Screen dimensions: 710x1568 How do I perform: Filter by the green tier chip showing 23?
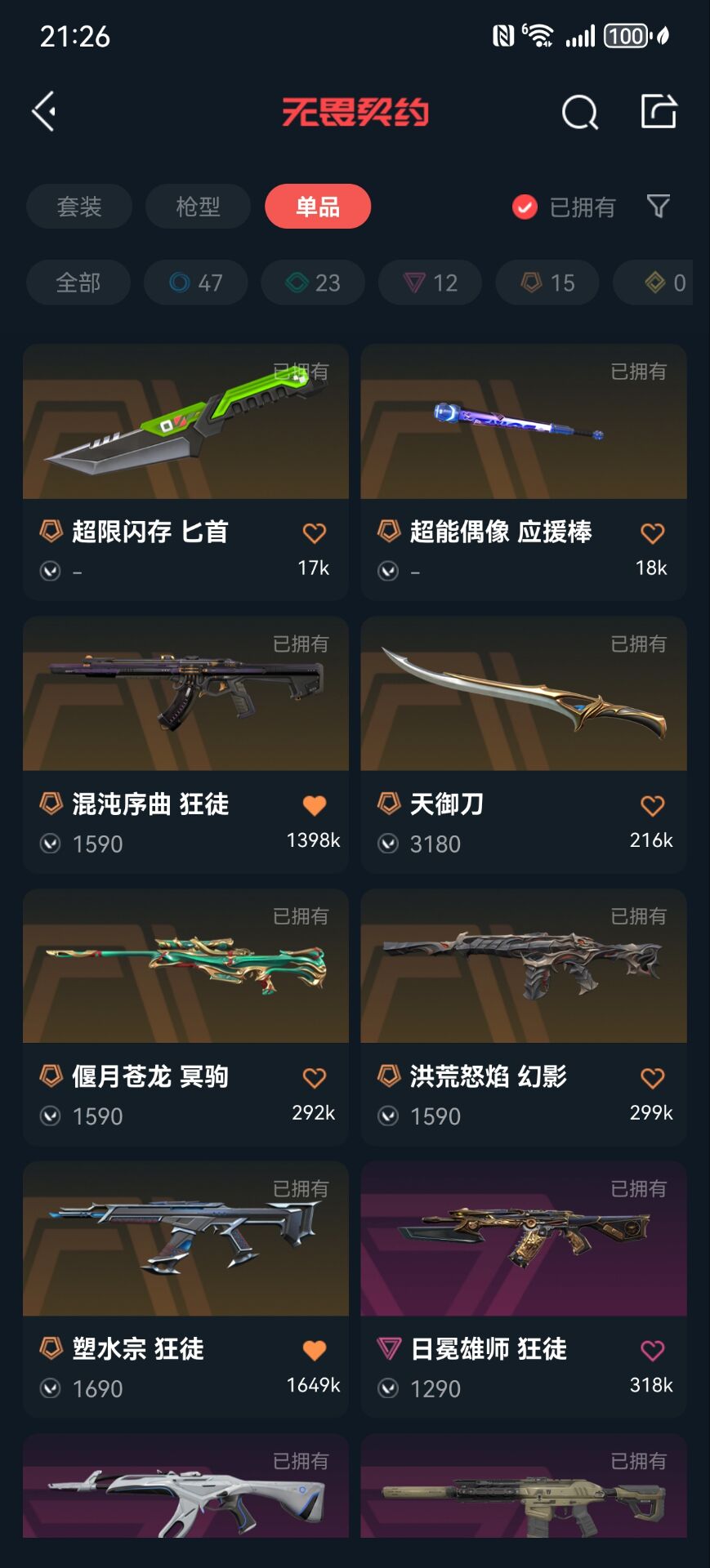tap(313, 283)
